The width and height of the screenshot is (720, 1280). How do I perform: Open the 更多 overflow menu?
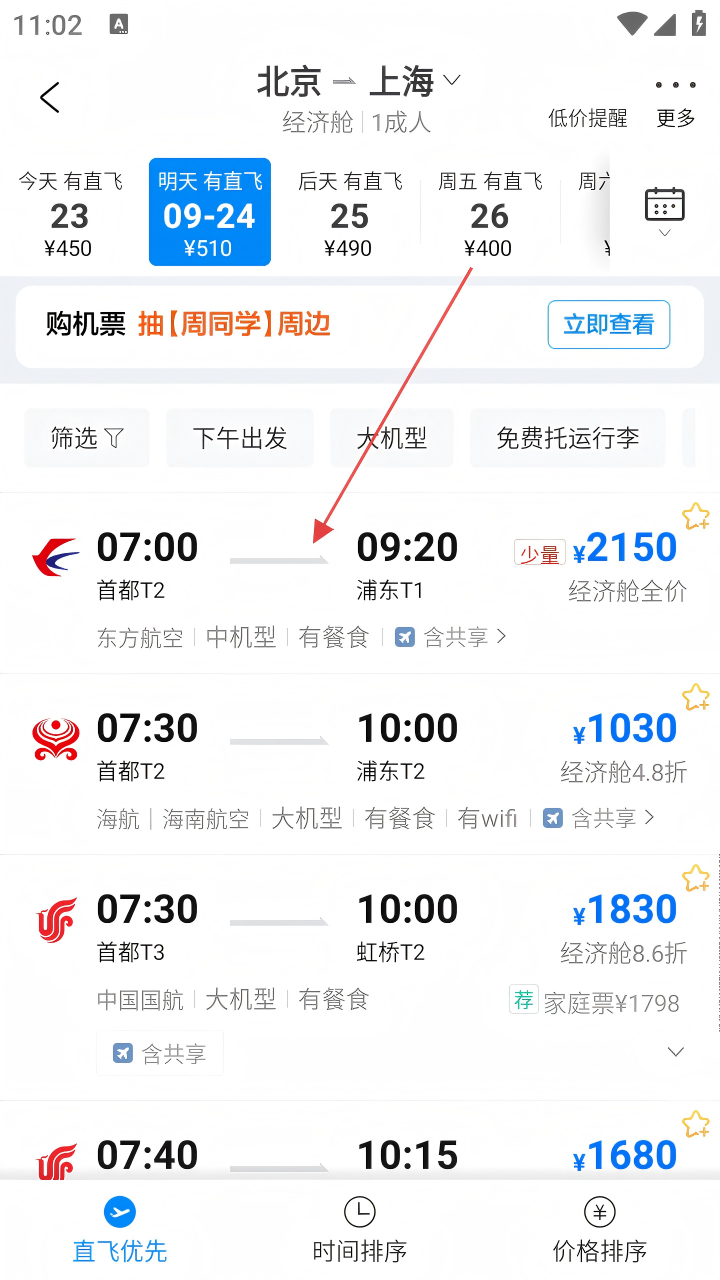[x=675, y=100]
